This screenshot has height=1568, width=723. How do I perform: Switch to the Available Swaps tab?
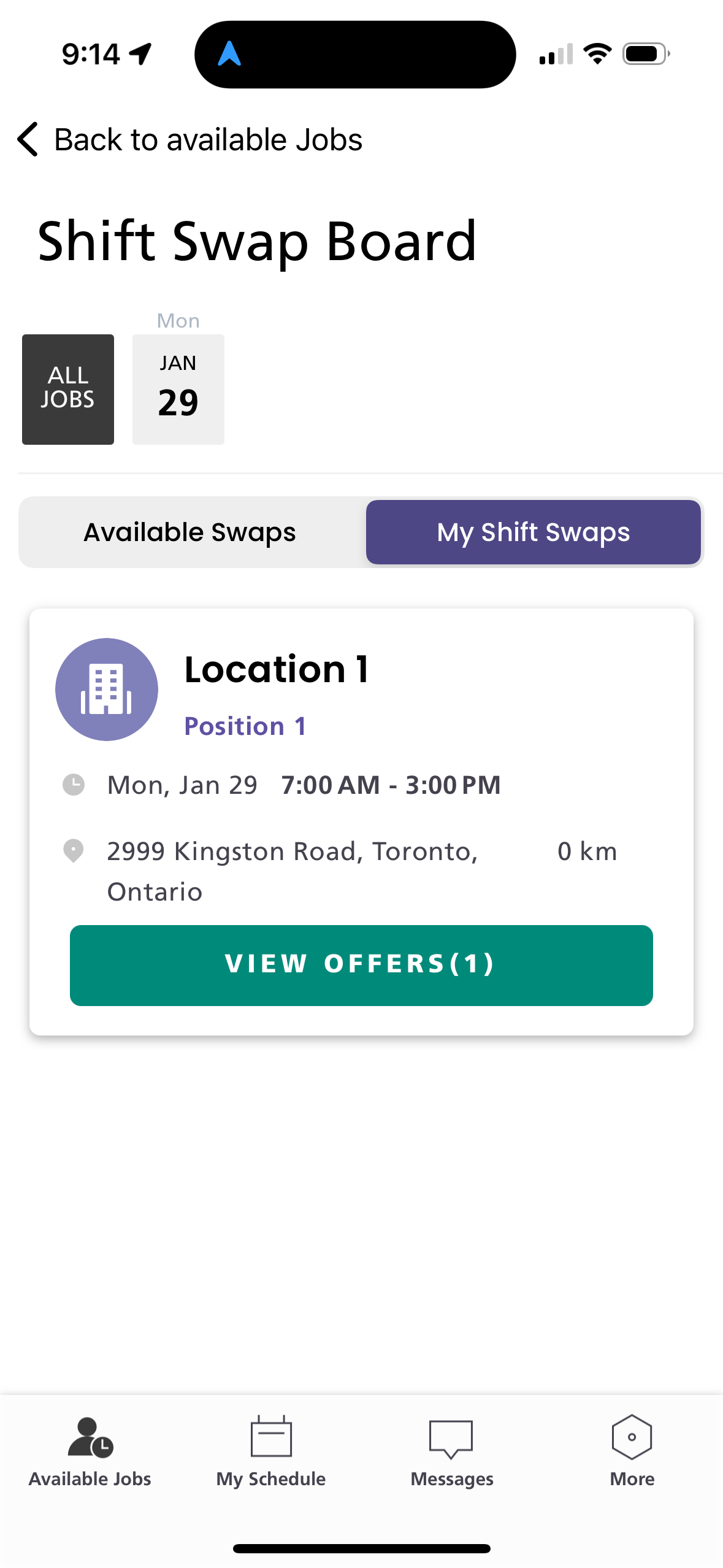click(x=190, y=532)
